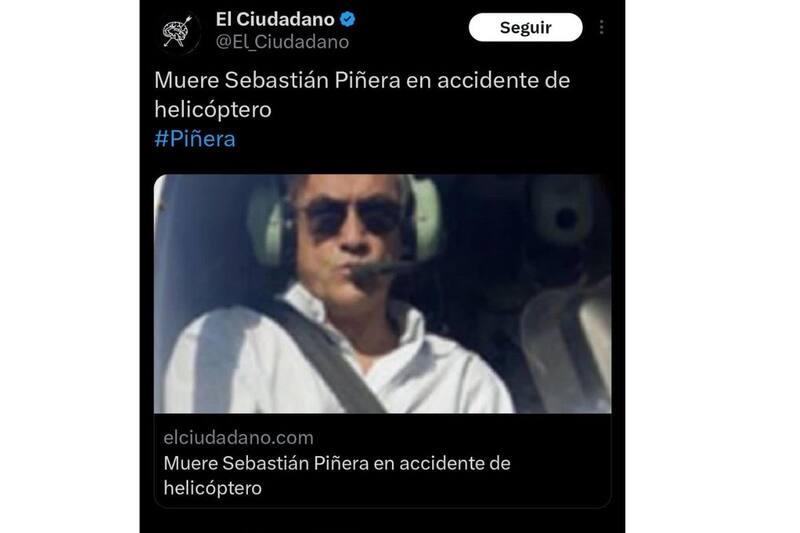Open the tweet's overflow menu
The width and height of the screenshot is (800, 533).
coord(601,27)
